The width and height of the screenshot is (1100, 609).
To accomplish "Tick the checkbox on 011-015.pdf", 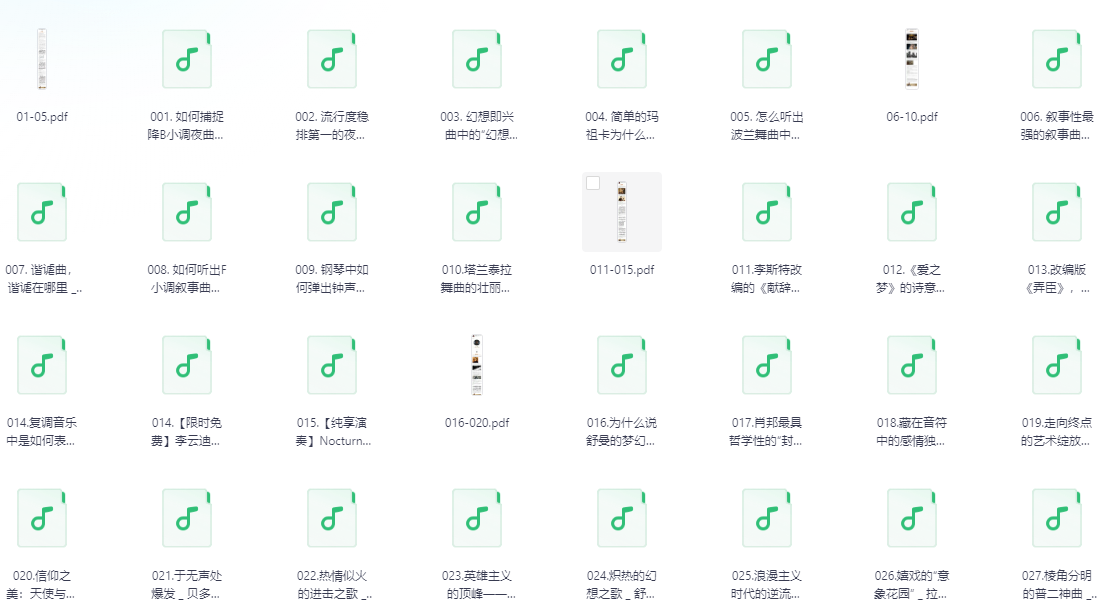I will coord(593,183).
